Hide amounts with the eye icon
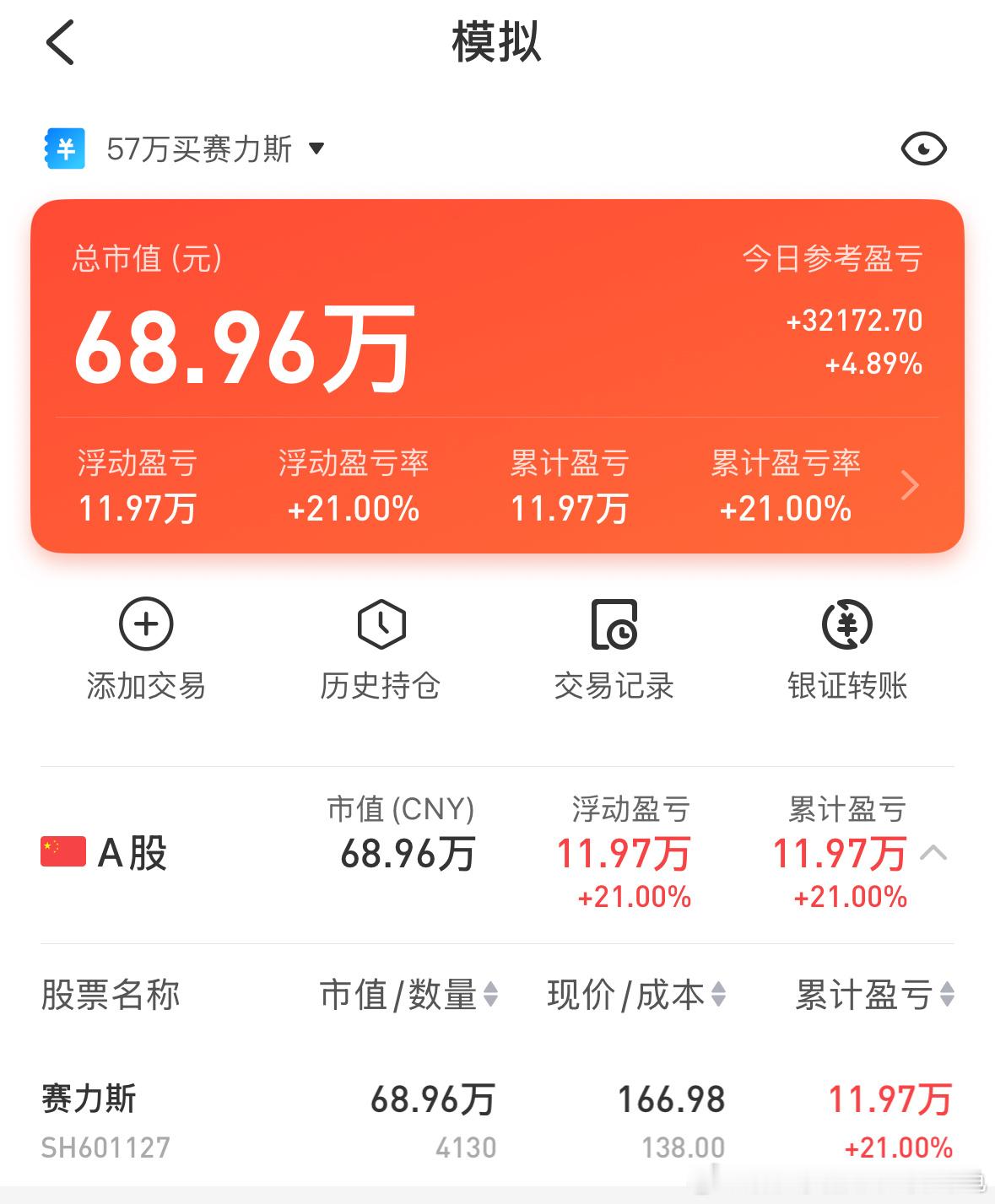The height and width of the screenshot is (1204, 995). [923, 149]
